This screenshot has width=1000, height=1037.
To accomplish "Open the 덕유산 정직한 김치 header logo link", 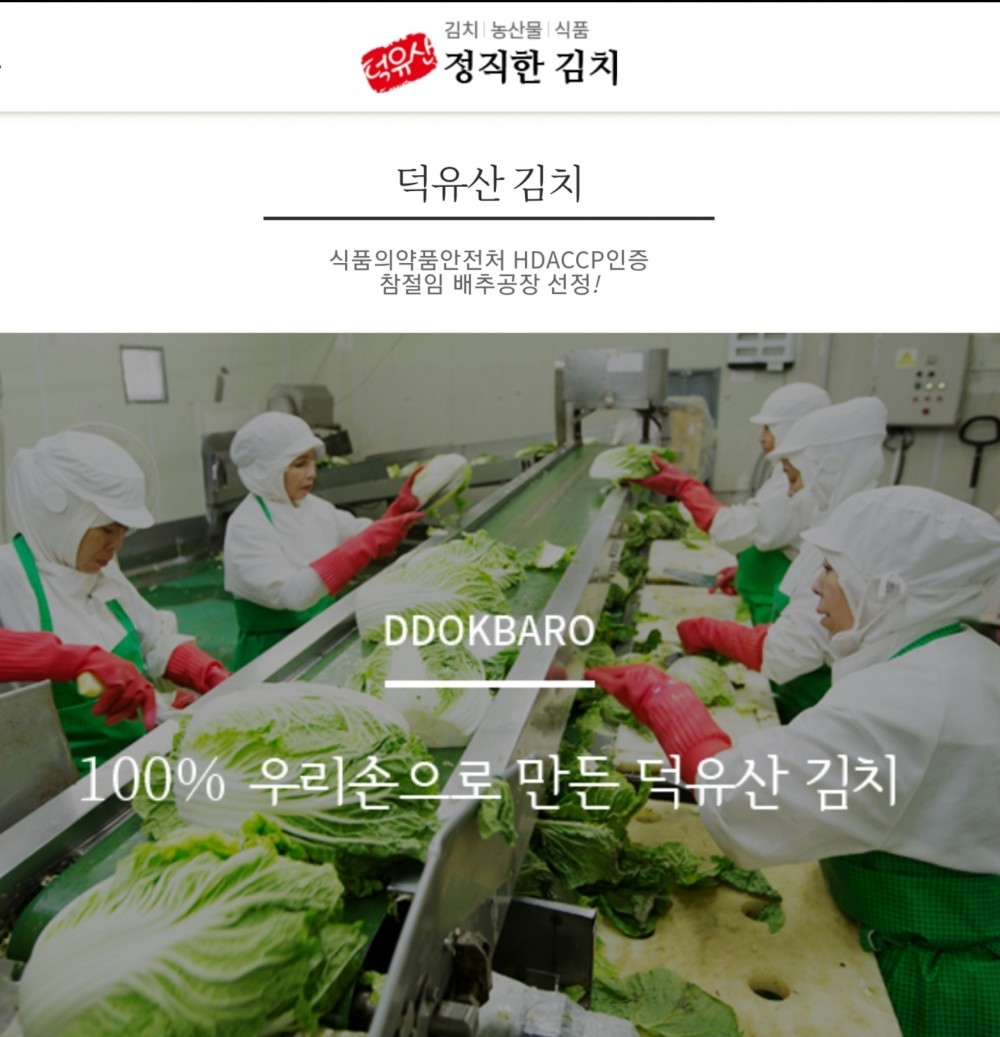I will point(490,58).
